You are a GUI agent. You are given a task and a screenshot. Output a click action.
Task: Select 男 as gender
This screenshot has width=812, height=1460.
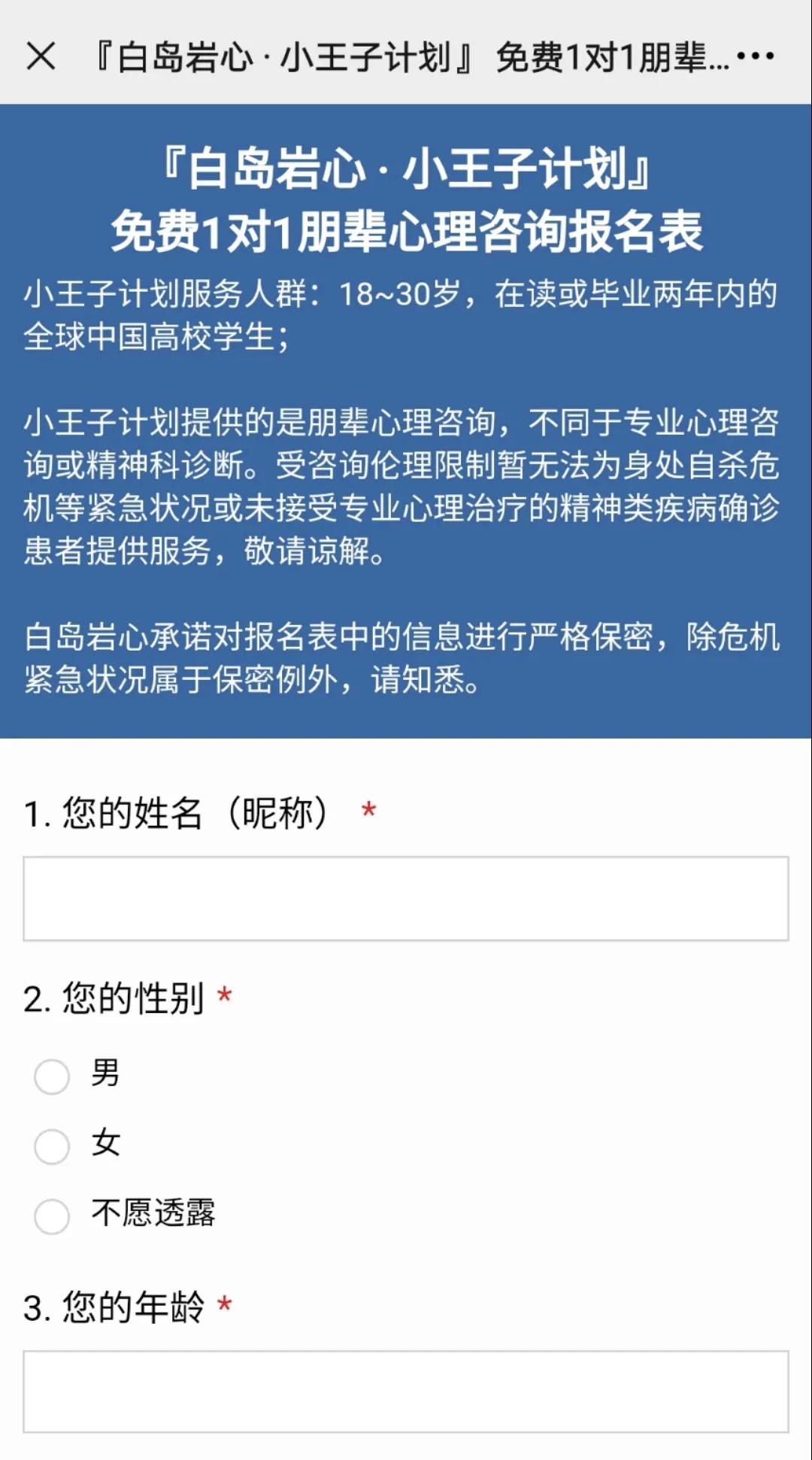point(52,1076)
